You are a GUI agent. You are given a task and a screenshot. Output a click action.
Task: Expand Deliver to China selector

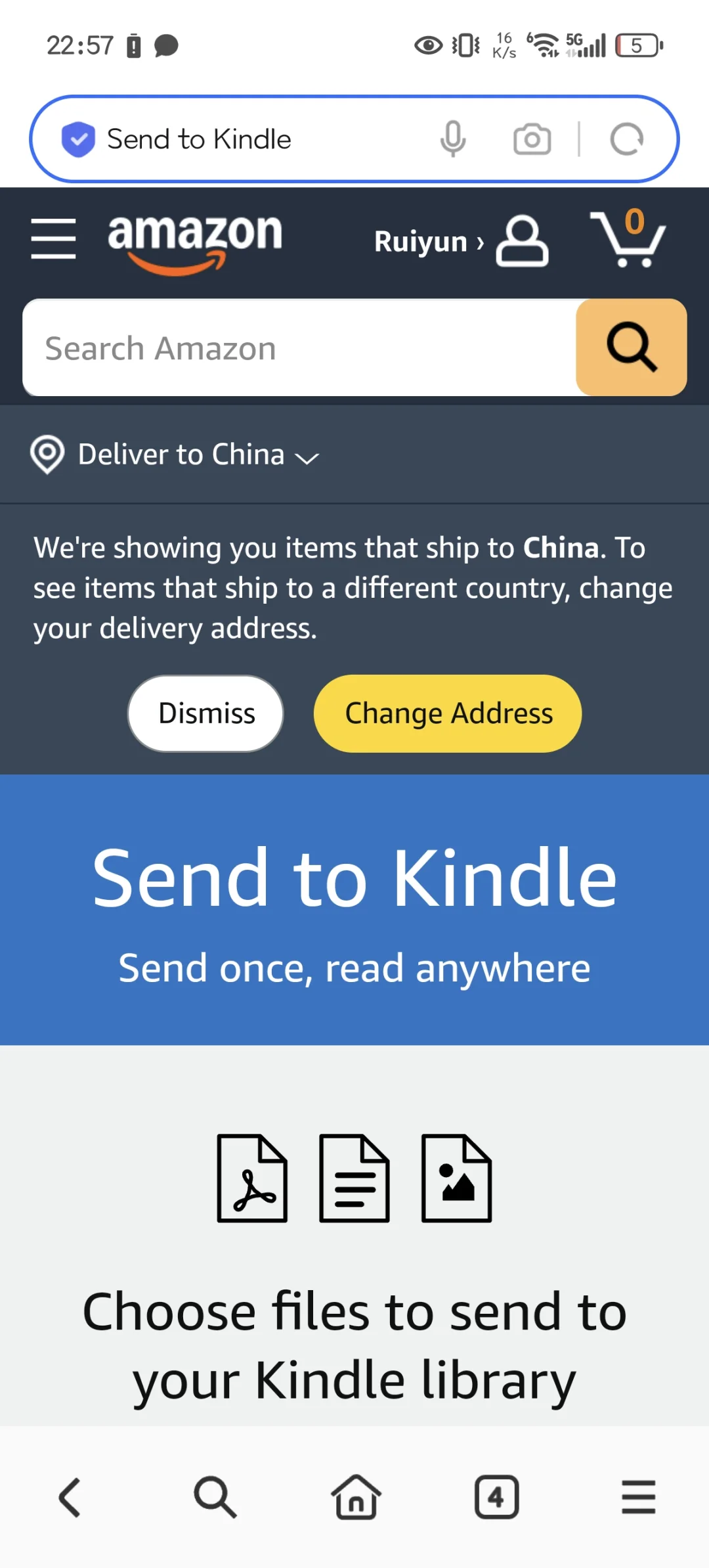click(x=176, y=455)
